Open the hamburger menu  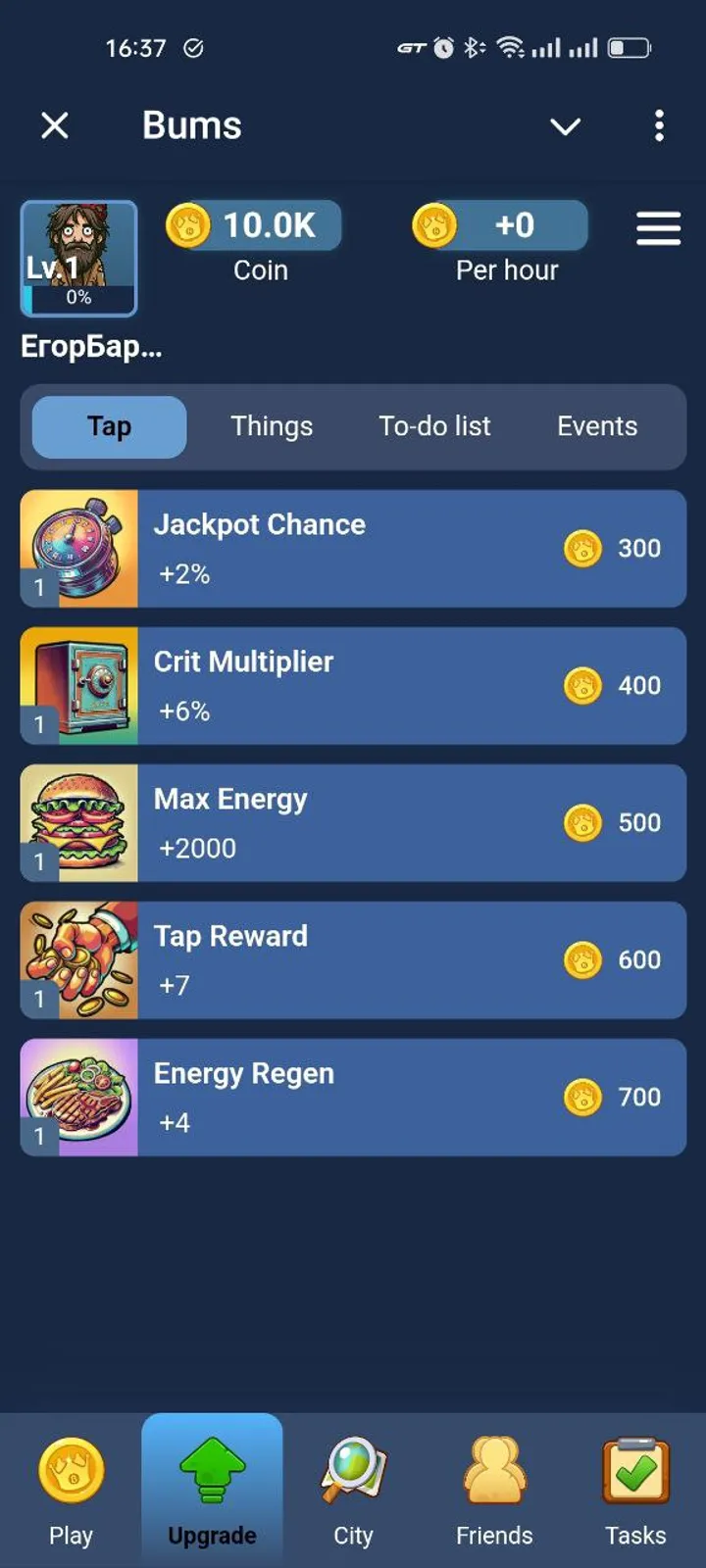(658, 228)
